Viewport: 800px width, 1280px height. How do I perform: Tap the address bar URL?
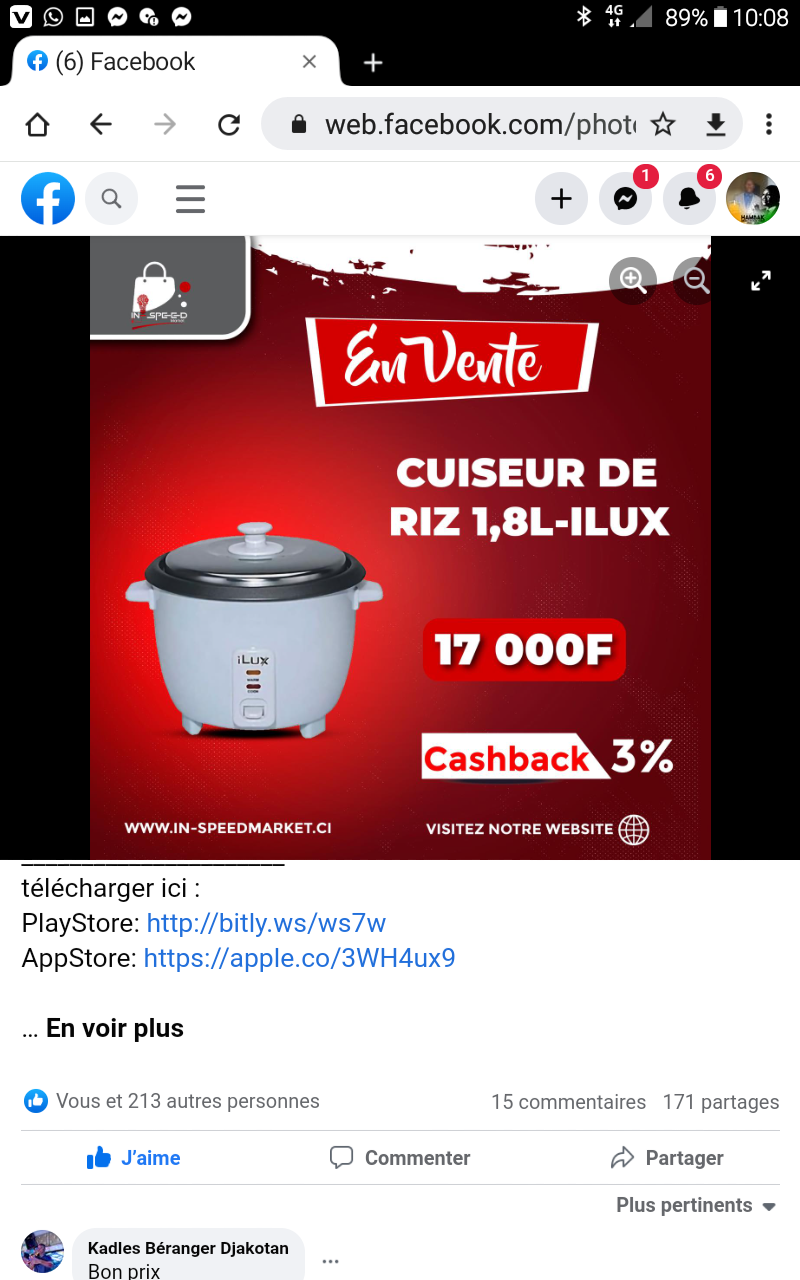[480, 124]
